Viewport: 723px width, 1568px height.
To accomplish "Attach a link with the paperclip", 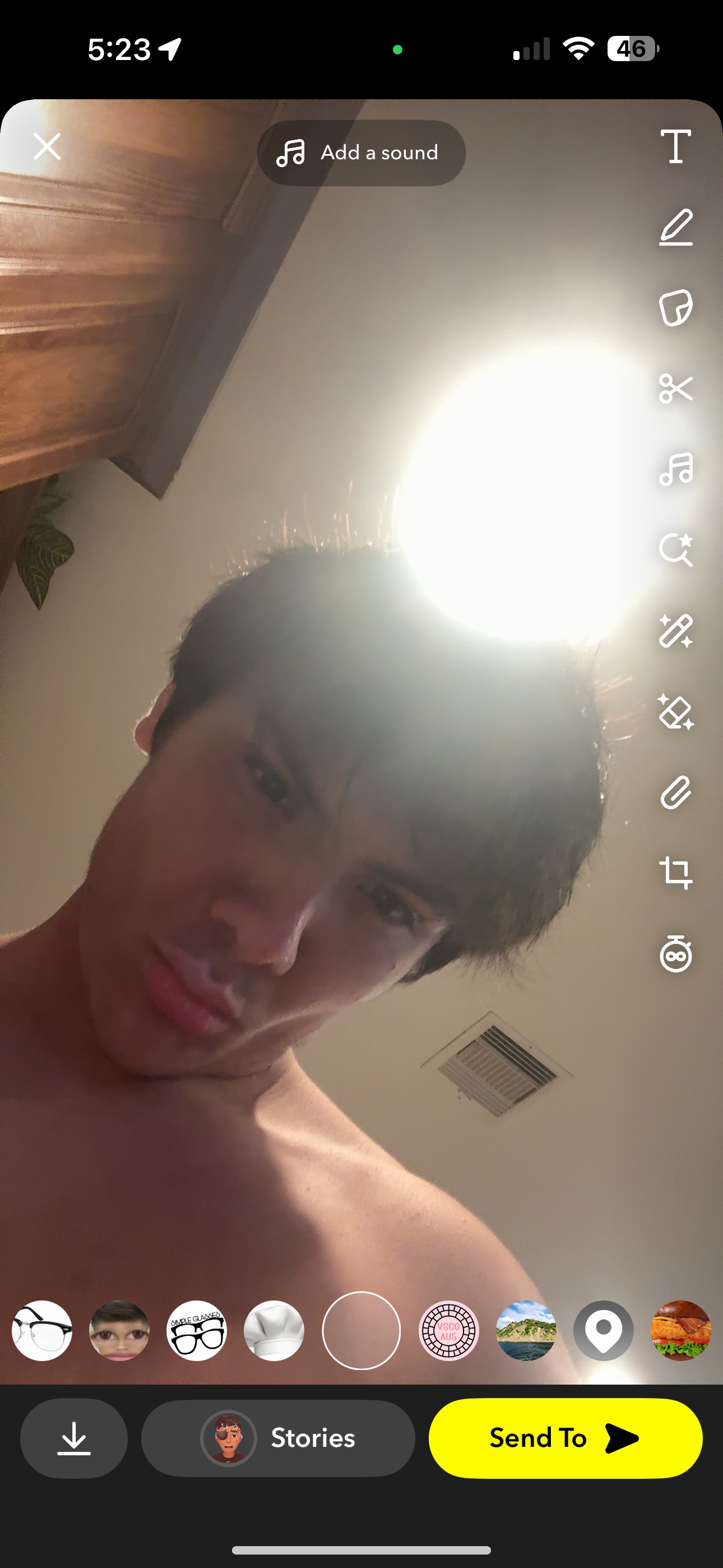I will tap(675, 792).
